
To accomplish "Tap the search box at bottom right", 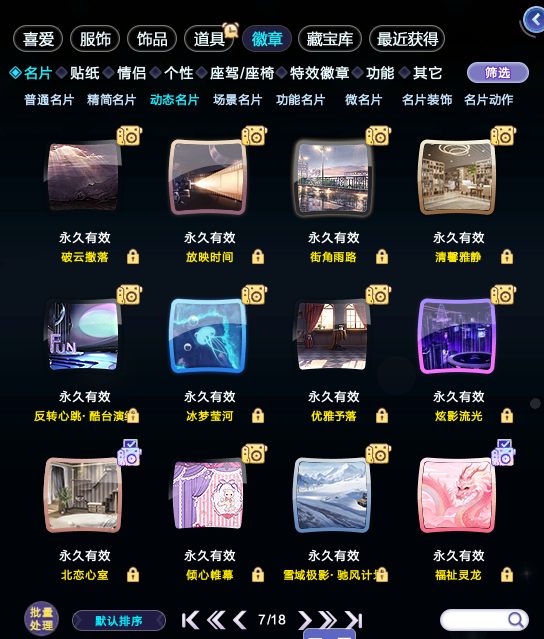I will [484, 620].
